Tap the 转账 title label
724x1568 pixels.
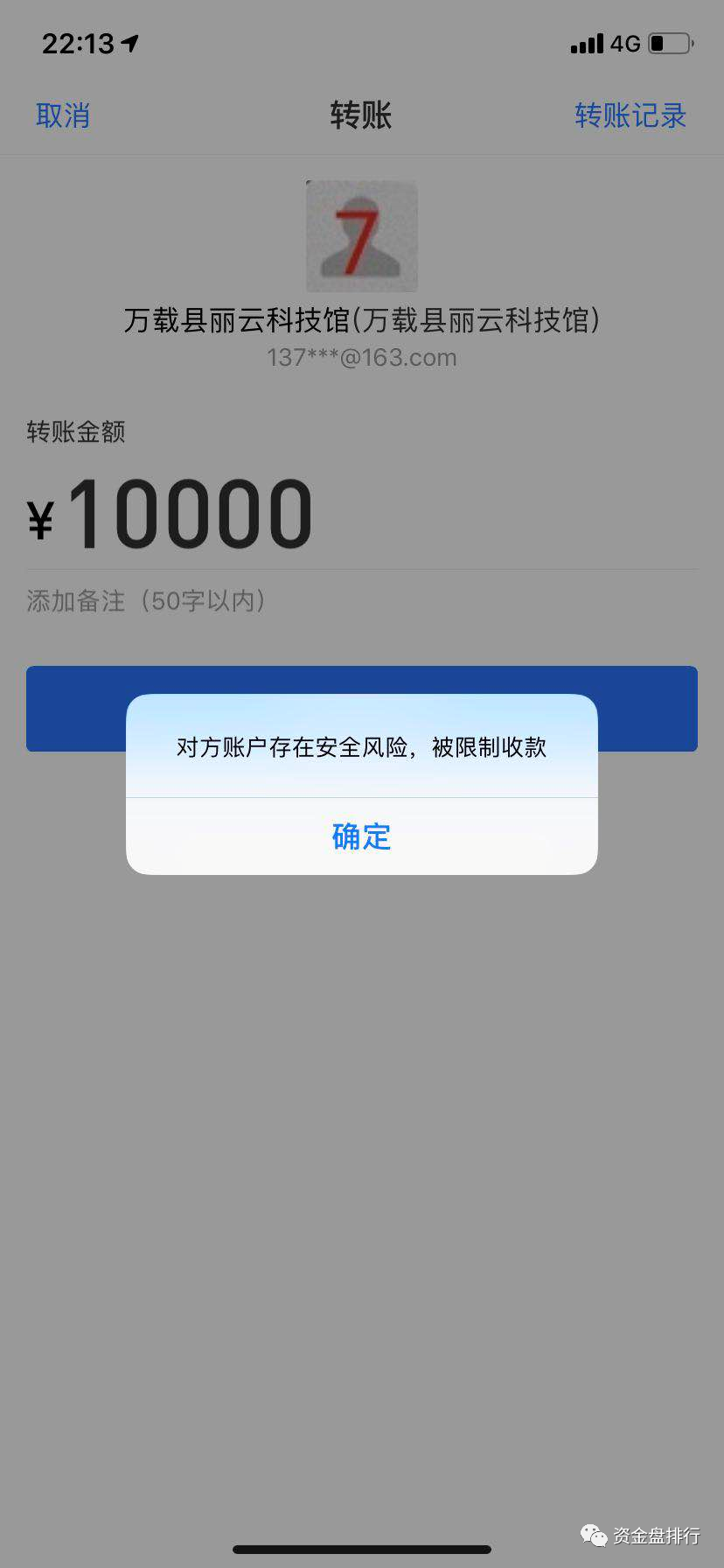(x=361, y=115)
